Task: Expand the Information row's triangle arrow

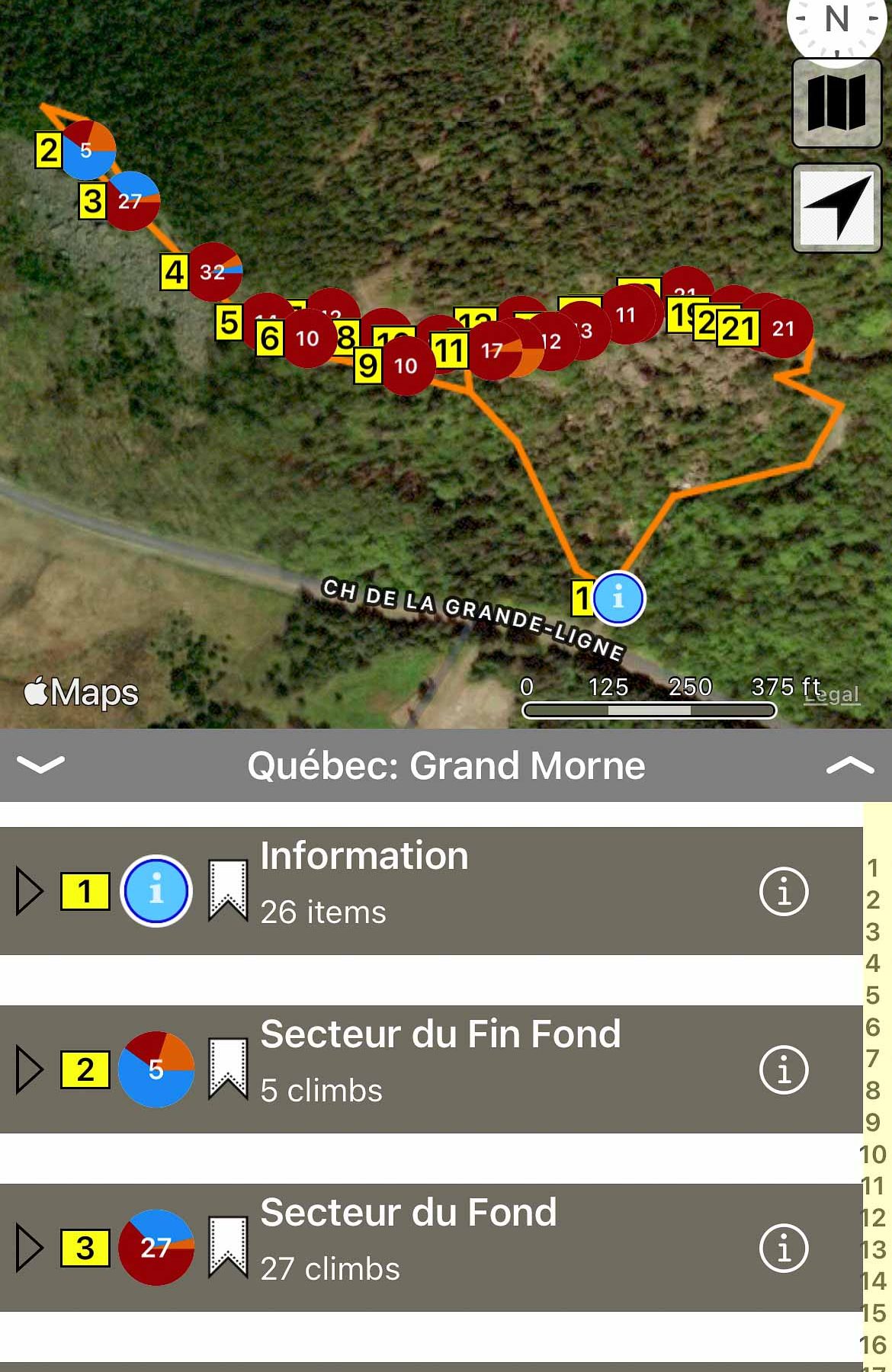Action: point(29,890)
